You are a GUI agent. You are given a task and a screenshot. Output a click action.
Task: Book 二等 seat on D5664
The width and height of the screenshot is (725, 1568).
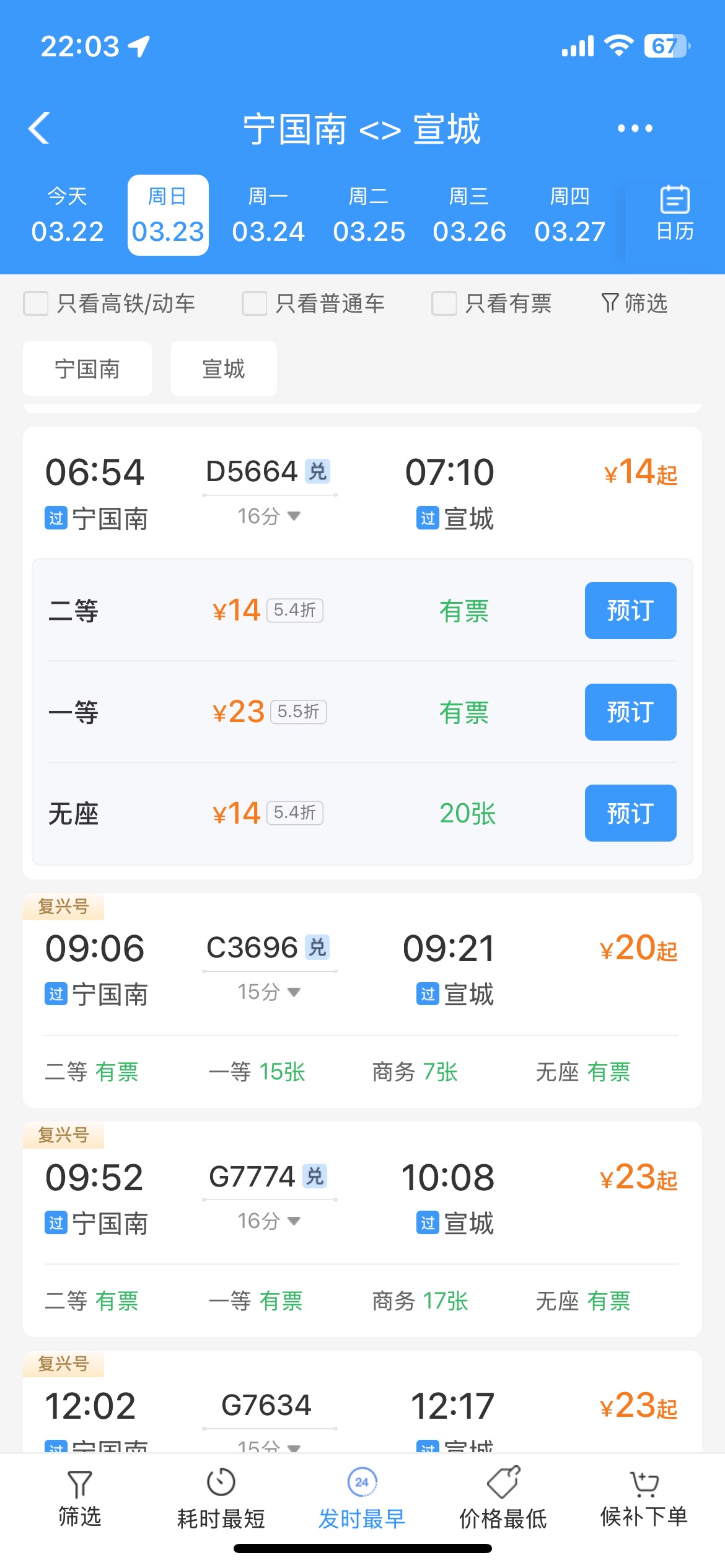click(630, 611)
